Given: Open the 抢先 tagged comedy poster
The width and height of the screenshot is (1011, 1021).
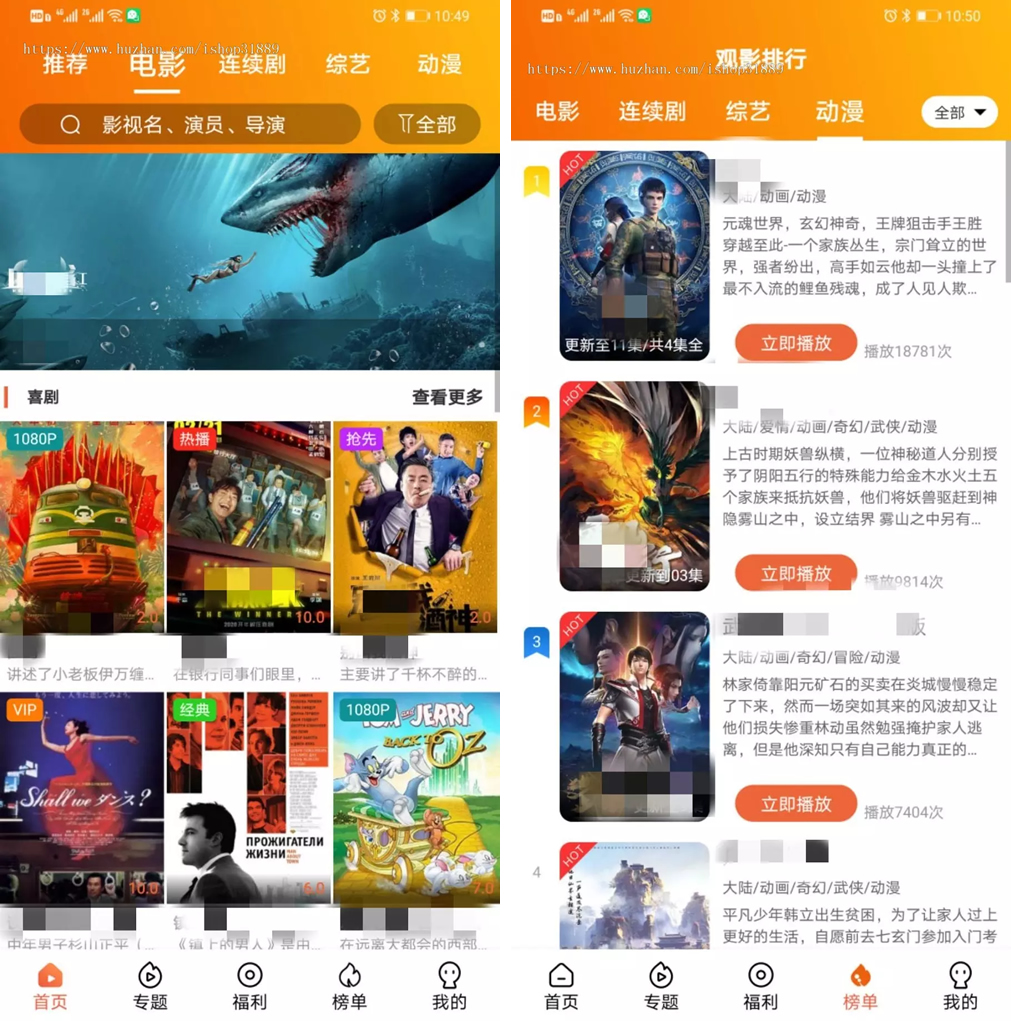Looking at the screenshot, I should tap(415, 527).
